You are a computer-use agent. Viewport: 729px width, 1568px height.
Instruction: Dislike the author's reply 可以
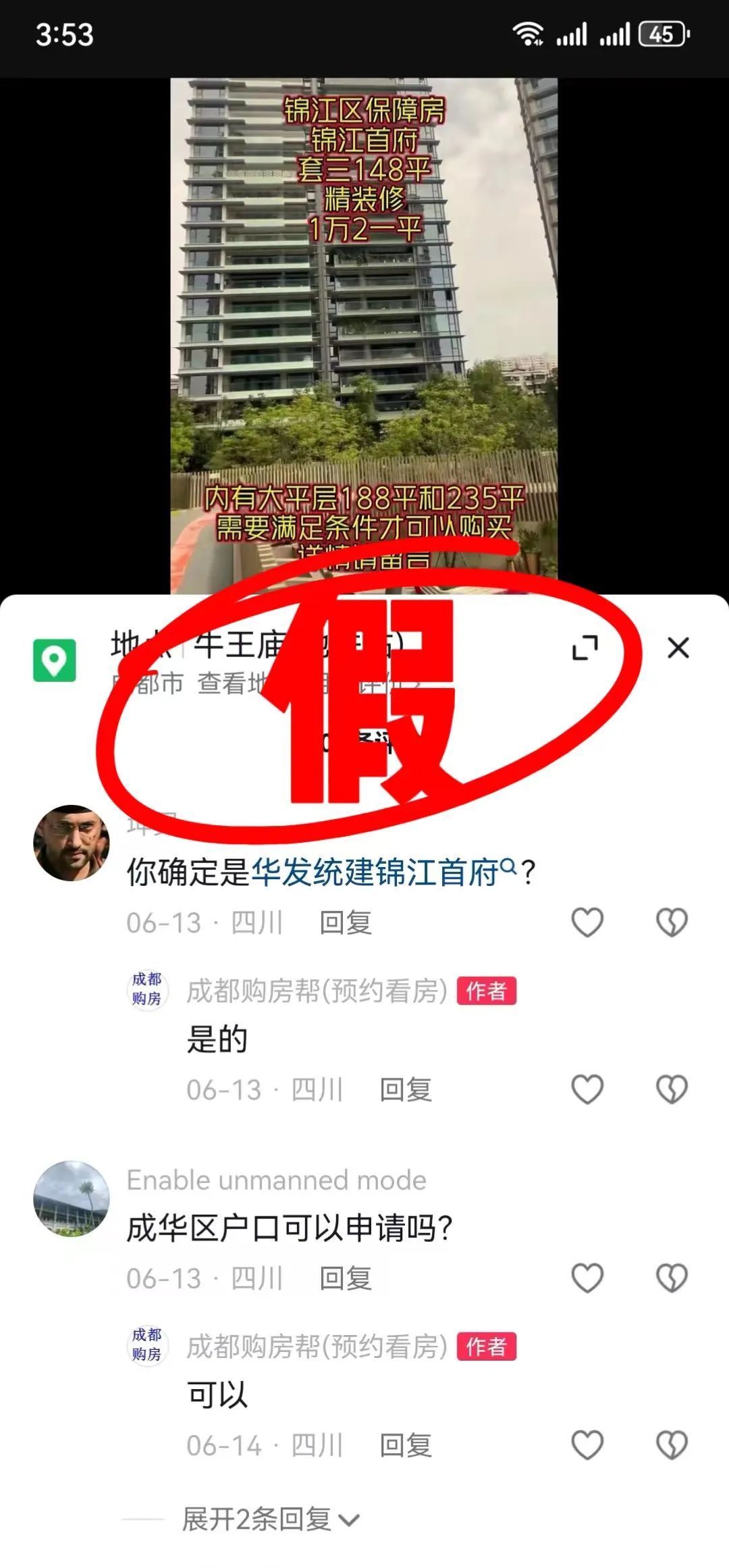(672, 1445)
